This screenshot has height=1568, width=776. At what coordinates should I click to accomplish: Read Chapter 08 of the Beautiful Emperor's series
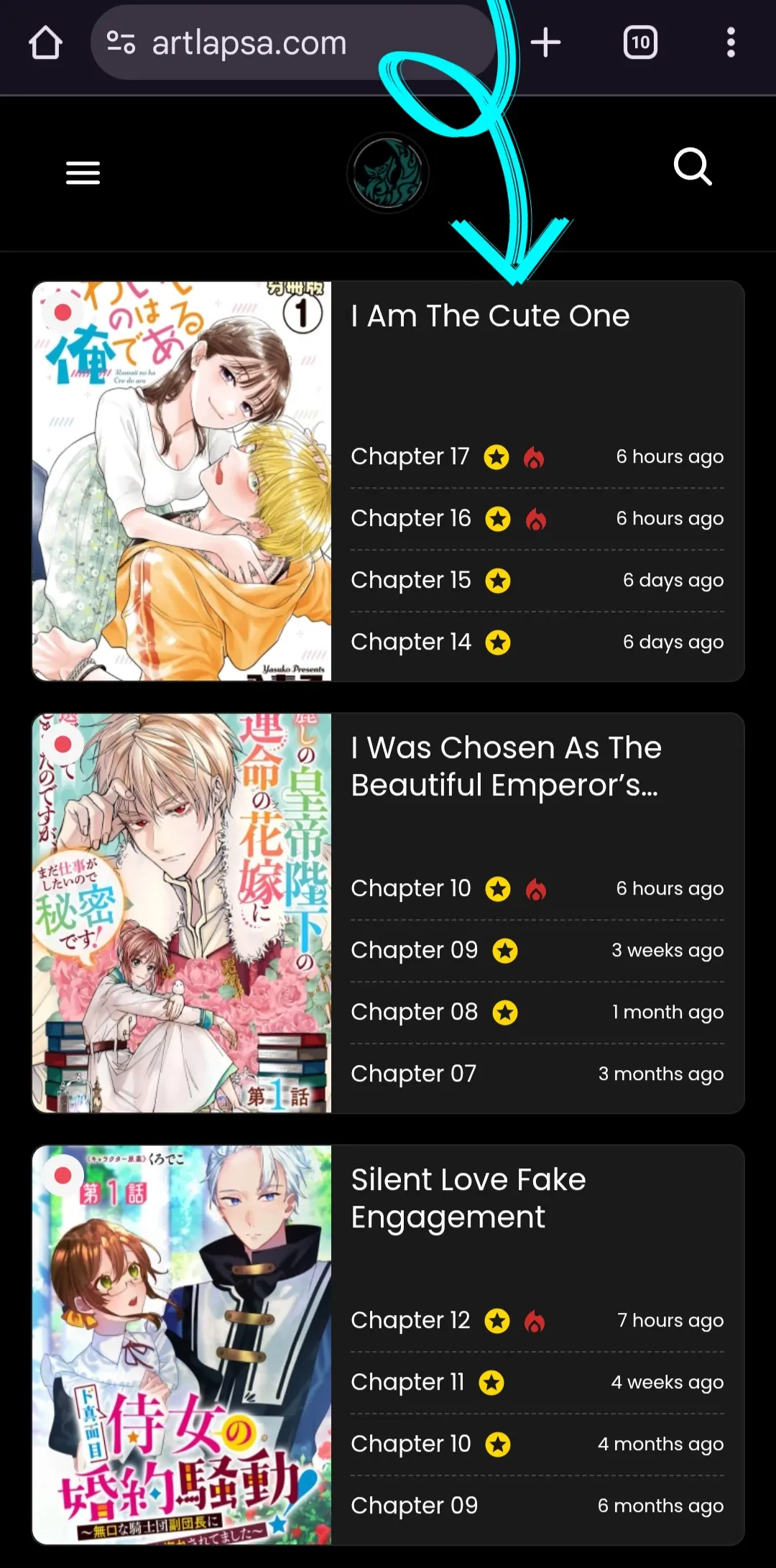(414, 1012)
